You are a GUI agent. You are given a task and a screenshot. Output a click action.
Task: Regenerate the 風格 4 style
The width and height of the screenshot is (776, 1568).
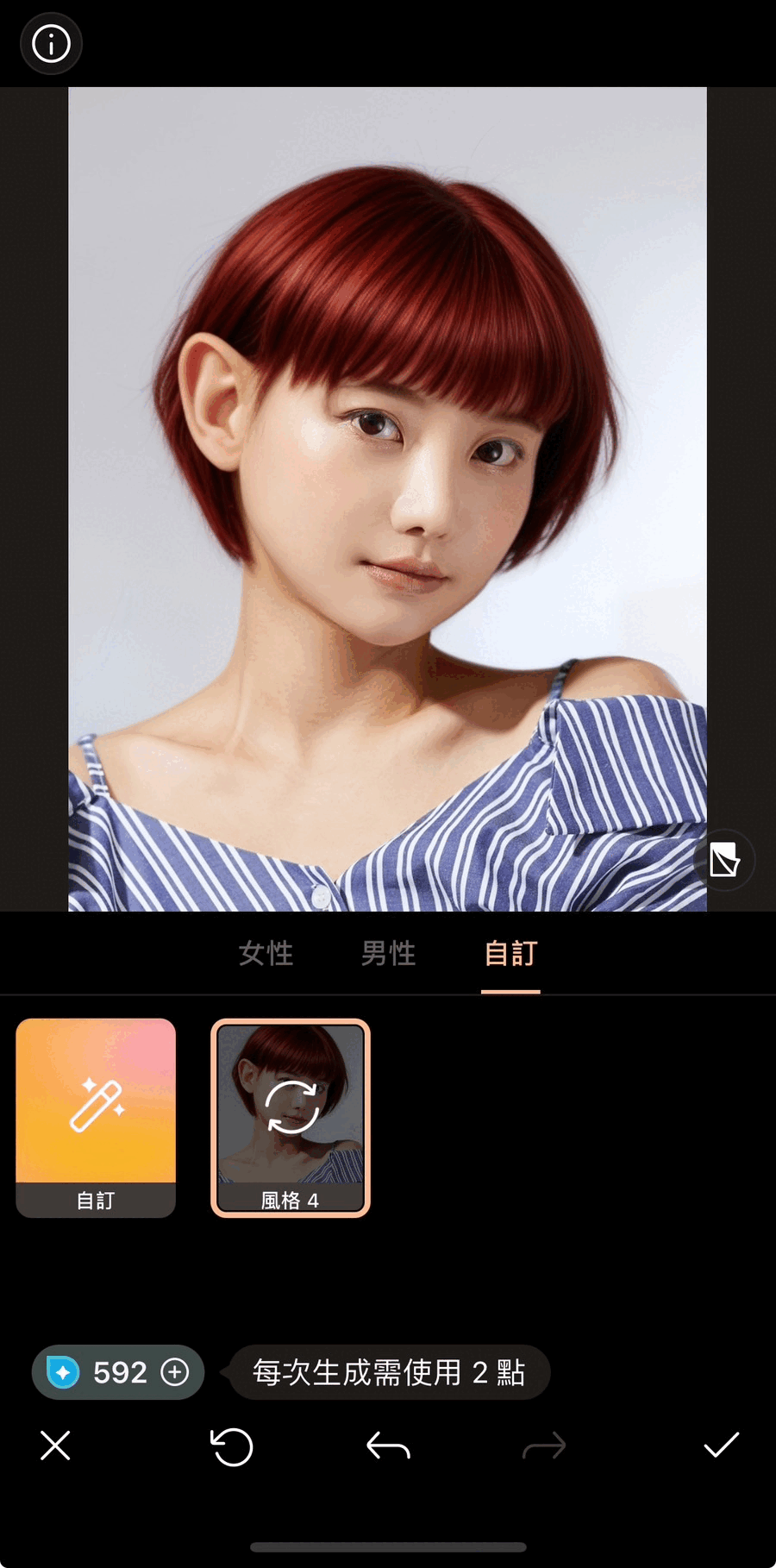291,1107
